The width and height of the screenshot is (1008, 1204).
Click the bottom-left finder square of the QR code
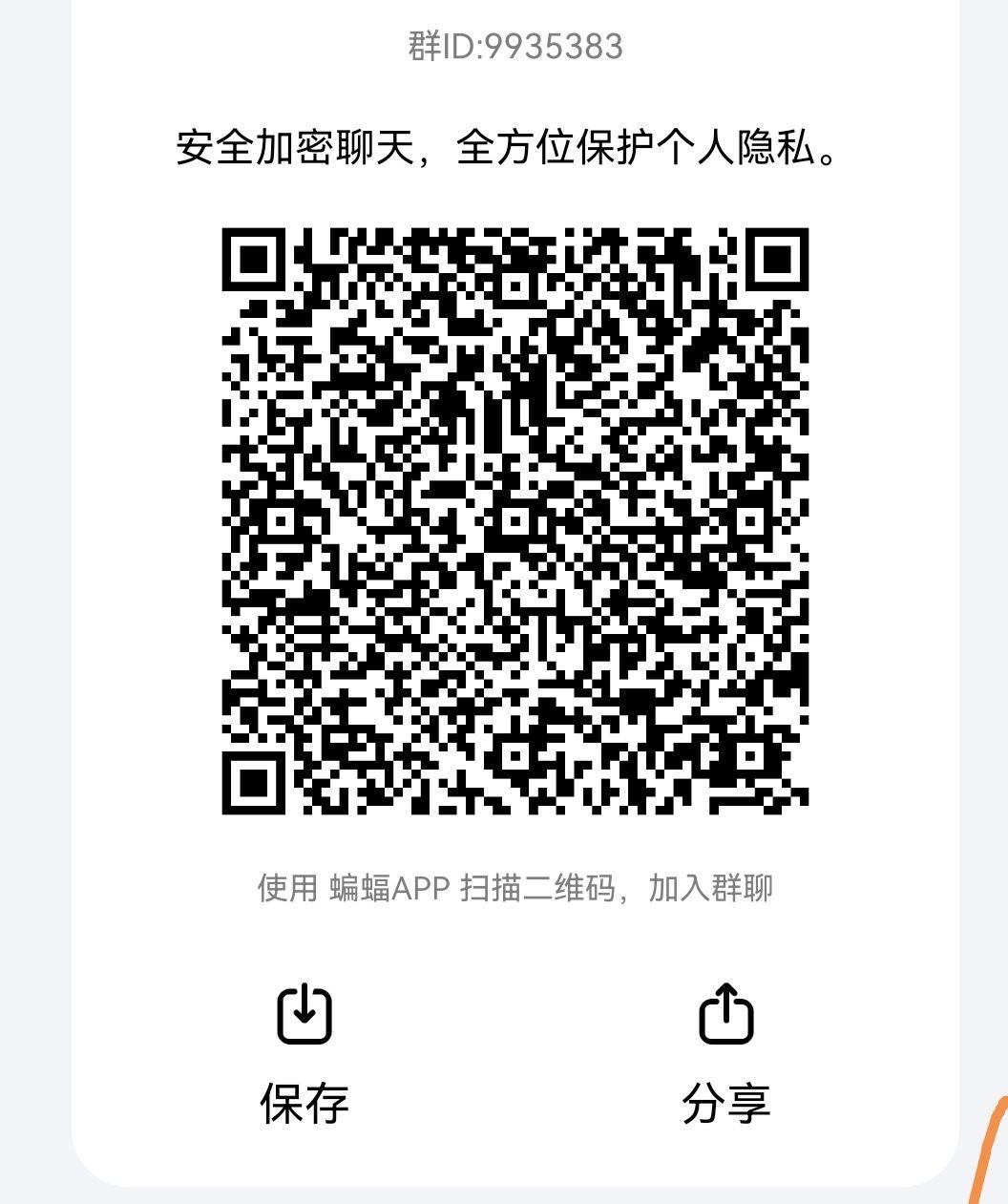[256, 783]
